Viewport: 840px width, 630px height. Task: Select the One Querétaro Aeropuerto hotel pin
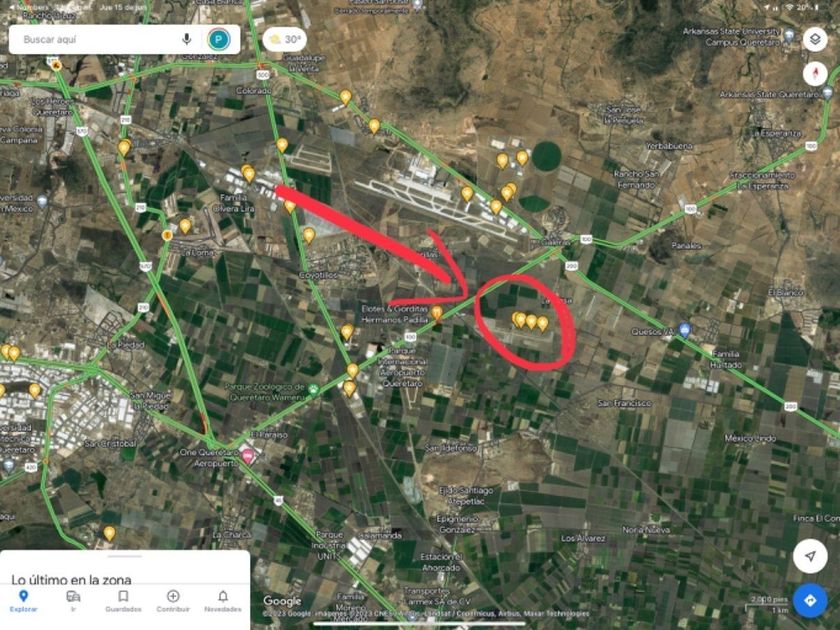(247, 456)
